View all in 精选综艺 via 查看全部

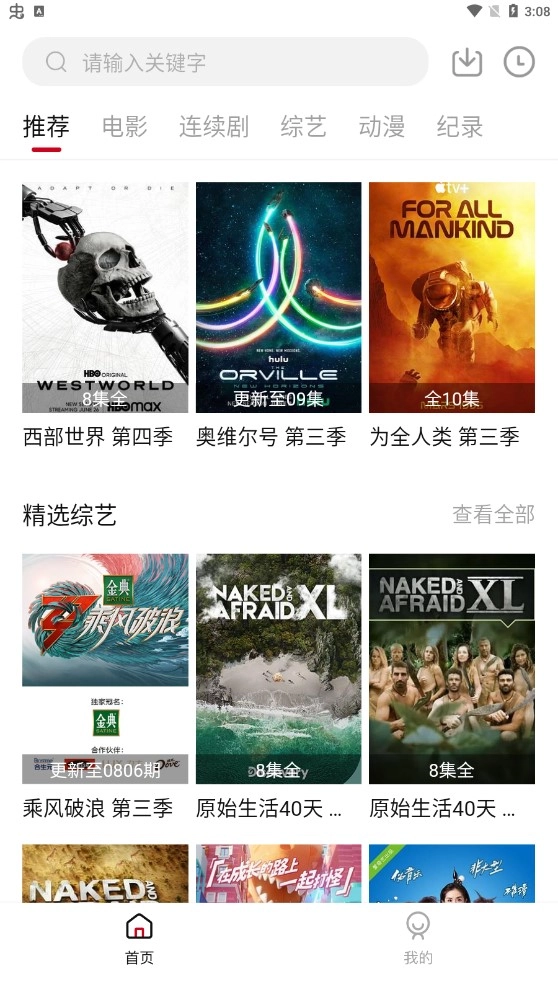pyautogui.click(x=493, y=514)
